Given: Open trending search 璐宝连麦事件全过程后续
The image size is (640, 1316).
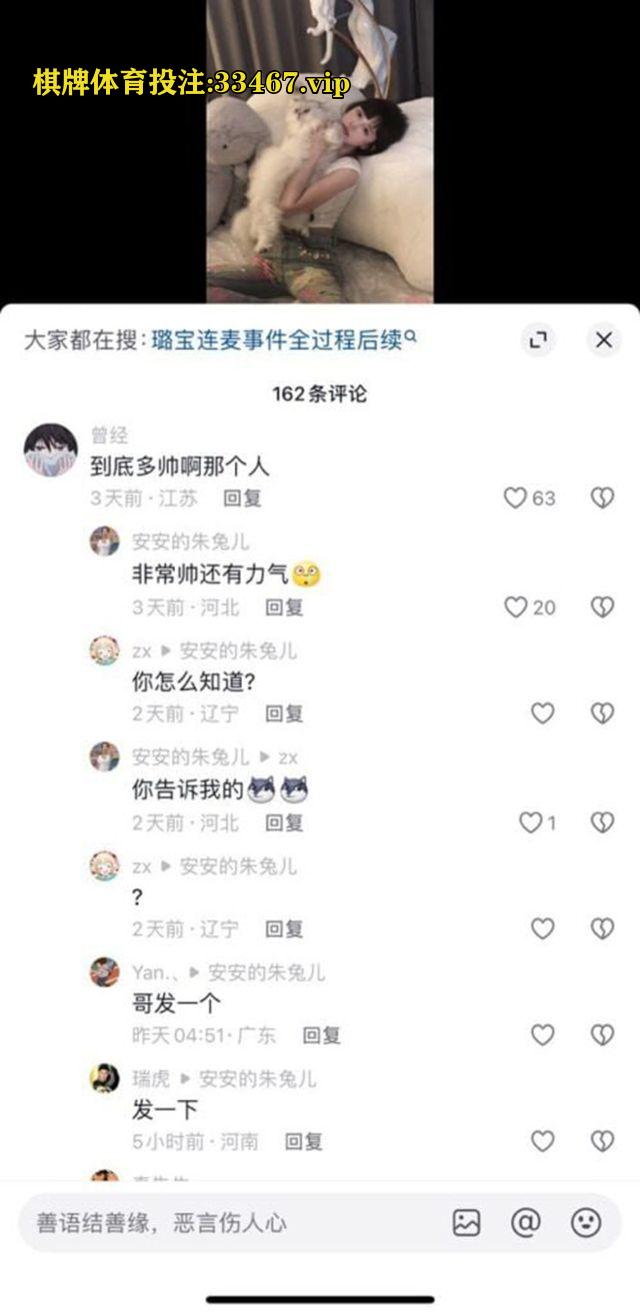Looking at the screenshot, I should (283, 340).
